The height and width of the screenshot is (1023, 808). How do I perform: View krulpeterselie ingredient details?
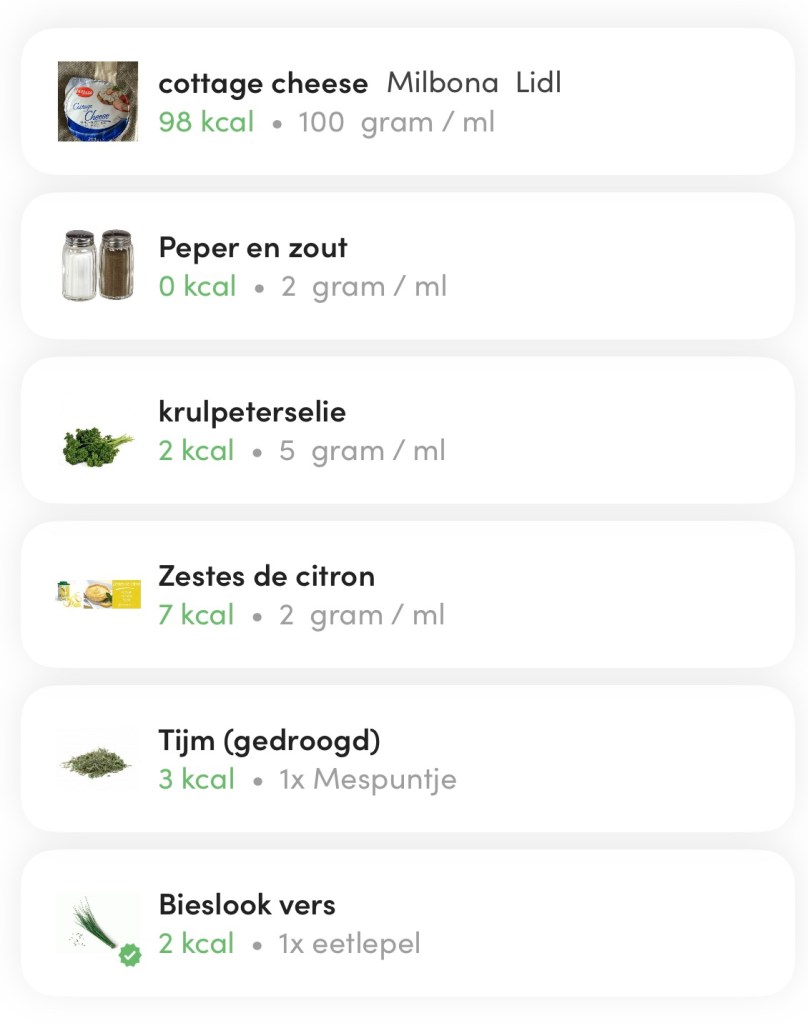tap(406, 430)
